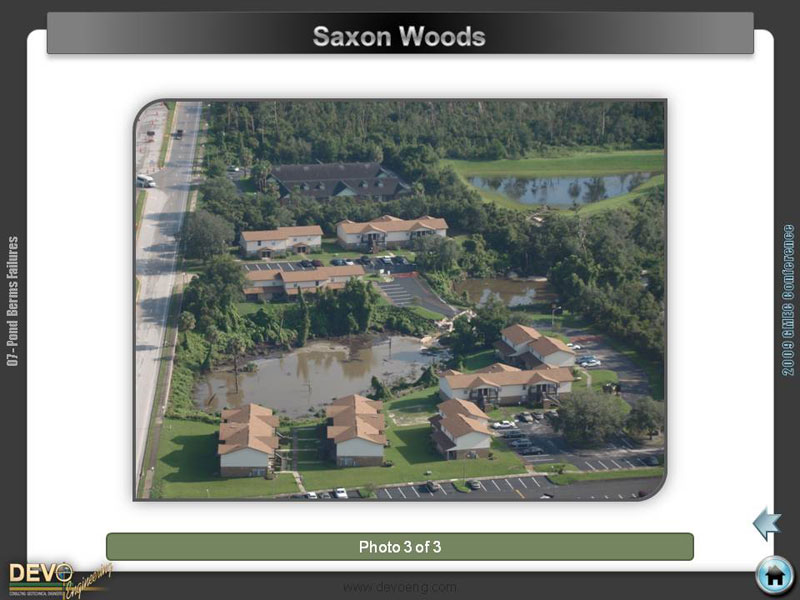This screenshot has width=800, height=600.
Task: Return to the home slide
Action: [x=774, y=575]
